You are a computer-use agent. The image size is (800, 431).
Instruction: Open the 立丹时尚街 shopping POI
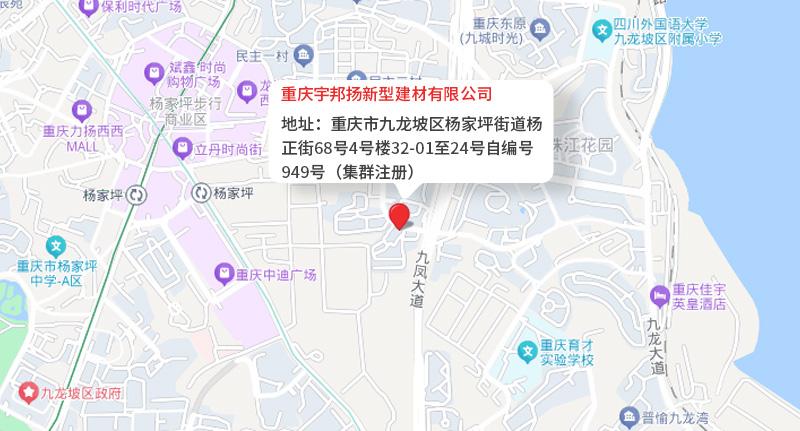(x=182, y=148)
